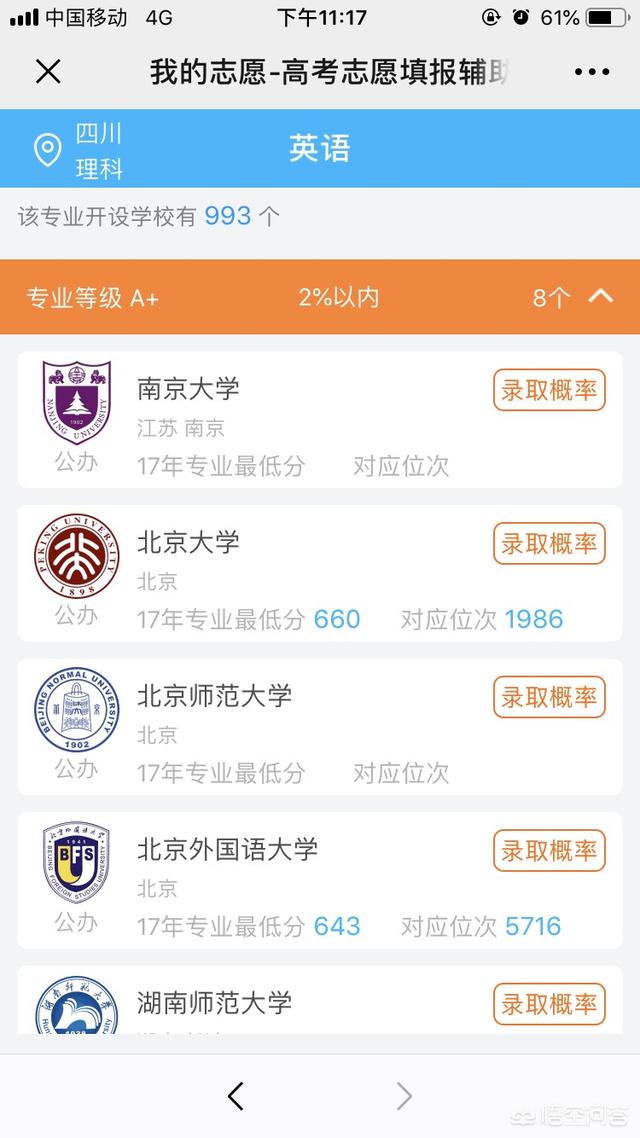640x1138 pixels.
Task: Change the 四川 理科 location setting
Action: (78, 150)
